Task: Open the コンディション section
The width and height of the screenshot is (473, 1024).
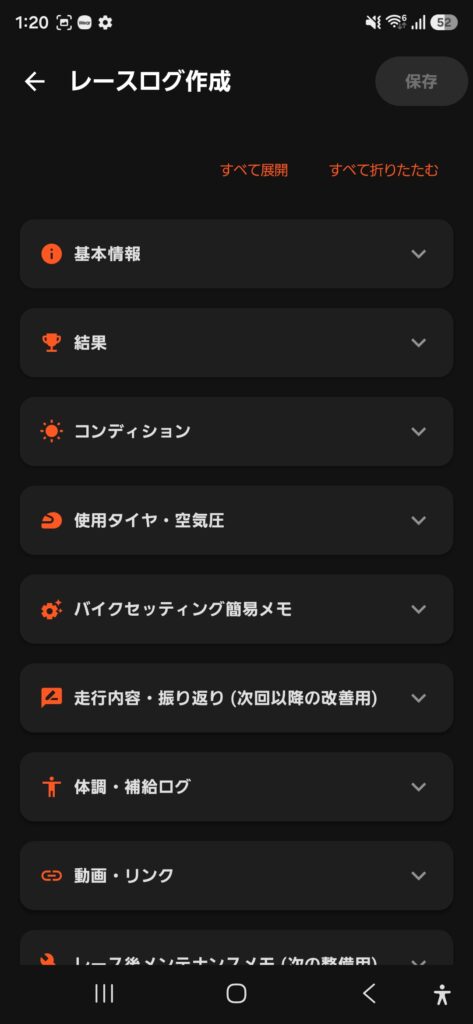Action: point(236,432)
